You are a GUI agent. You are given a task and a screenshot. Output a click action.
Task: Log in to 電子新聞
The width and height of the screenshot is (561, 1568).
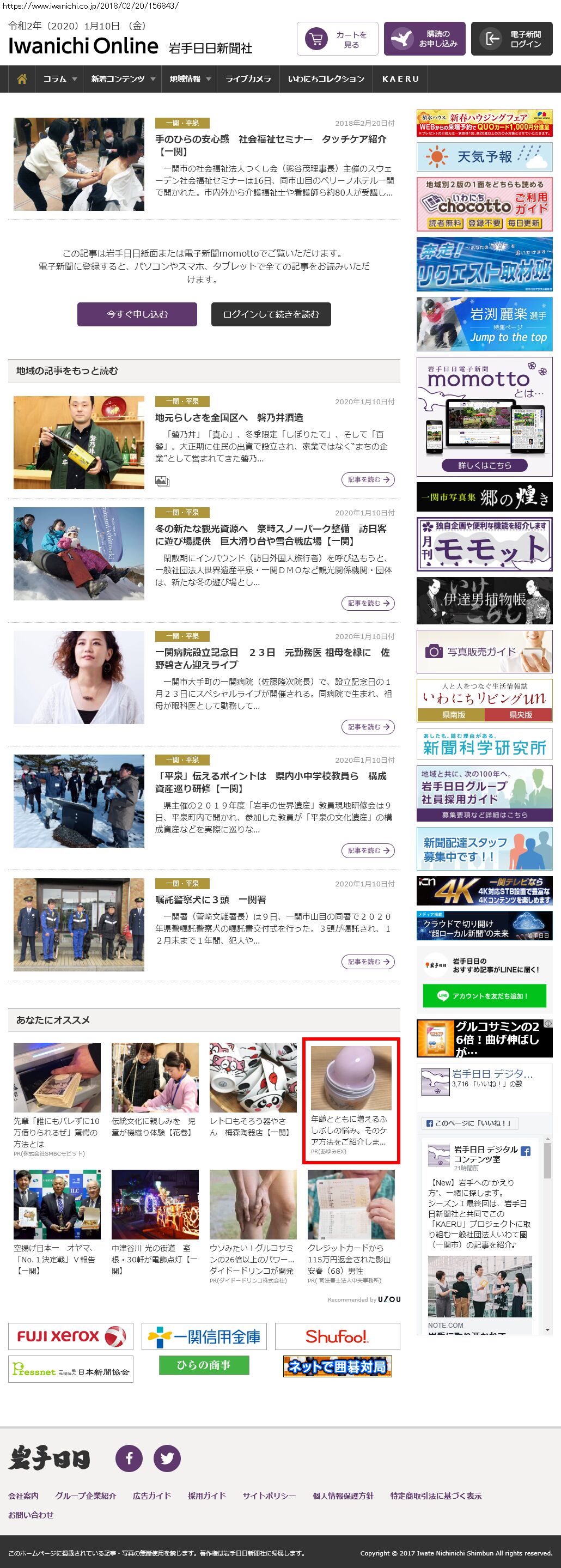[512, 40]
